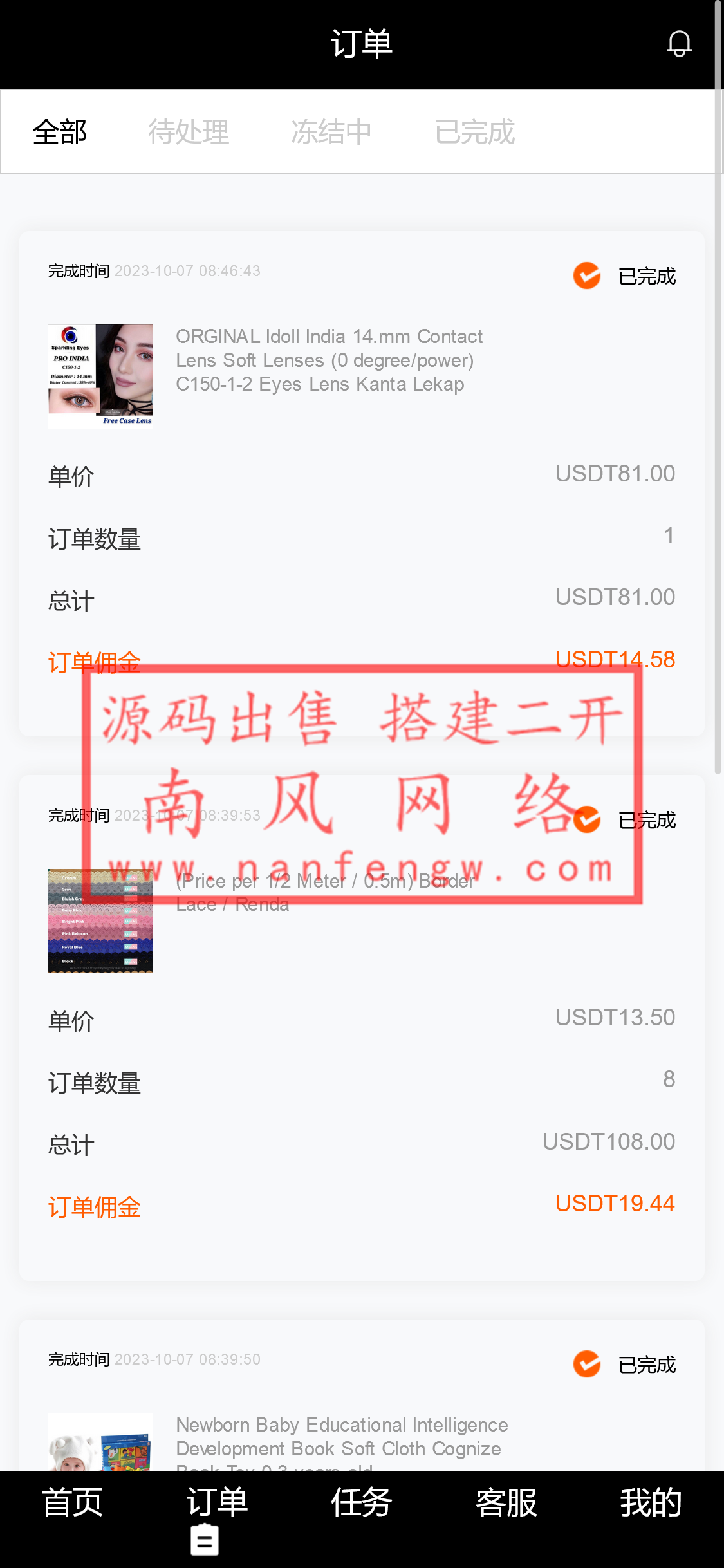Select the 全部 orders tab
Viewport: 724px width, 1568px height.
tap(60, 133)
